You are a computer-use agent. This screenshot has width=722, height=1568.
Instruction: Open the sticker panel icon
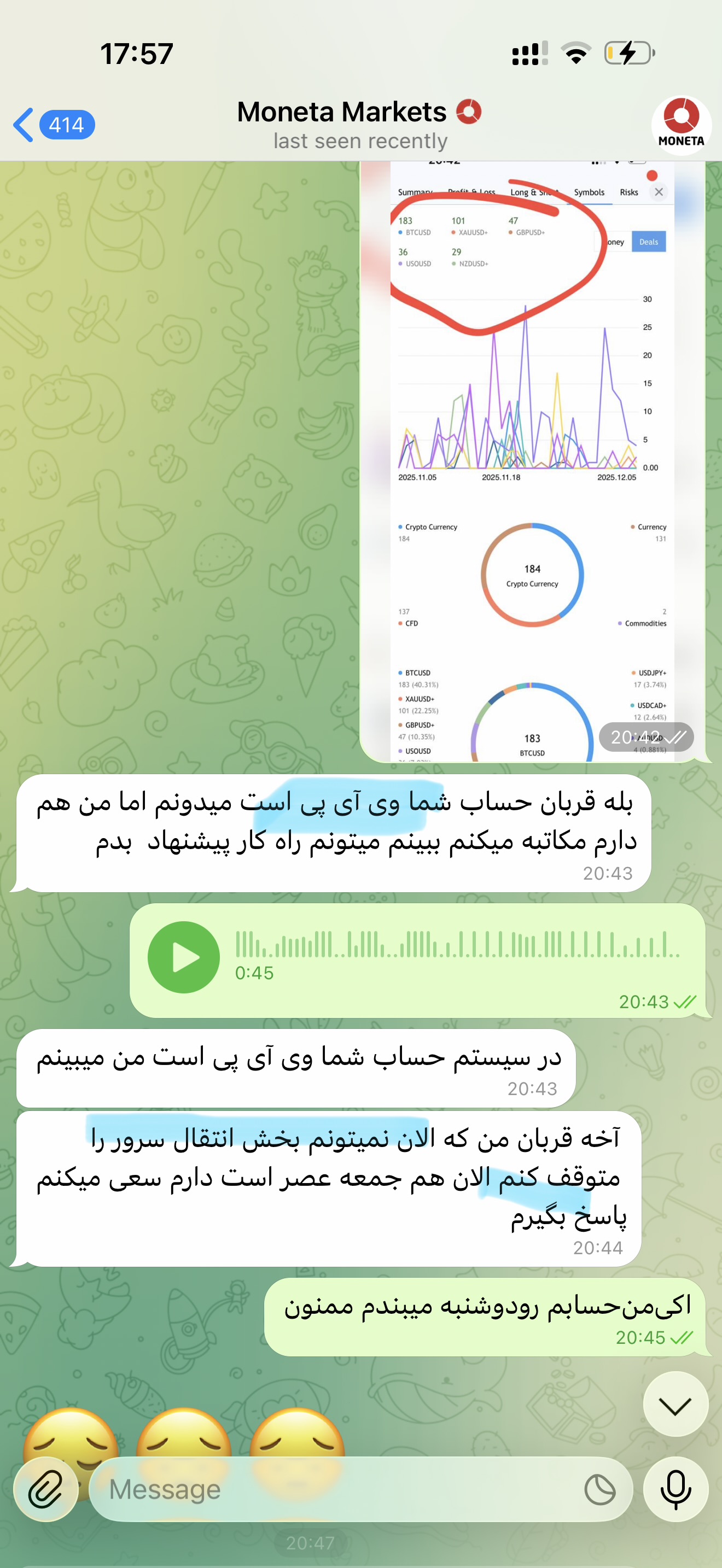pos(599,1489)
